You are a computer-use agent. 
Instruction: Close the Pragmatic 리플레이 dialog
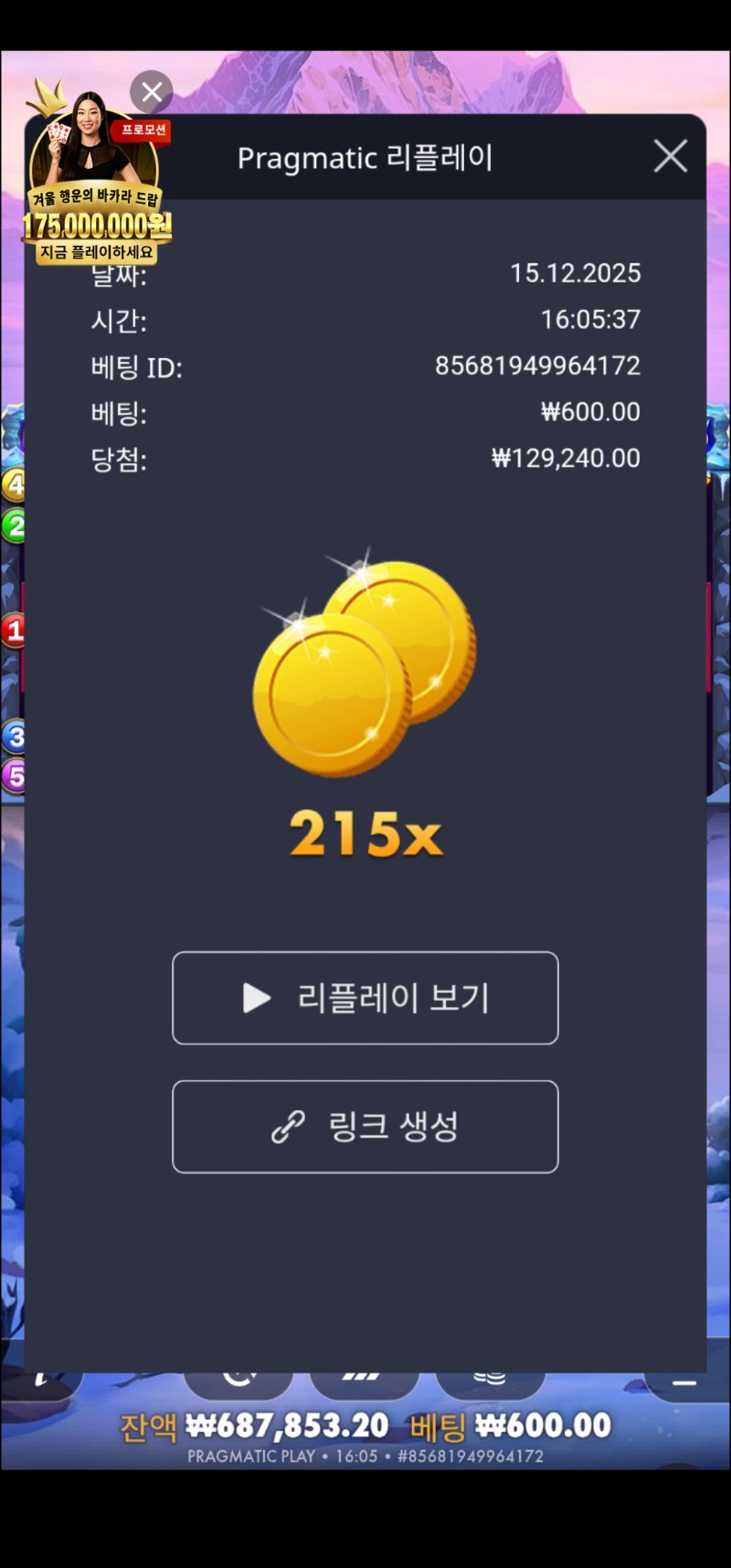click(671, 156)
